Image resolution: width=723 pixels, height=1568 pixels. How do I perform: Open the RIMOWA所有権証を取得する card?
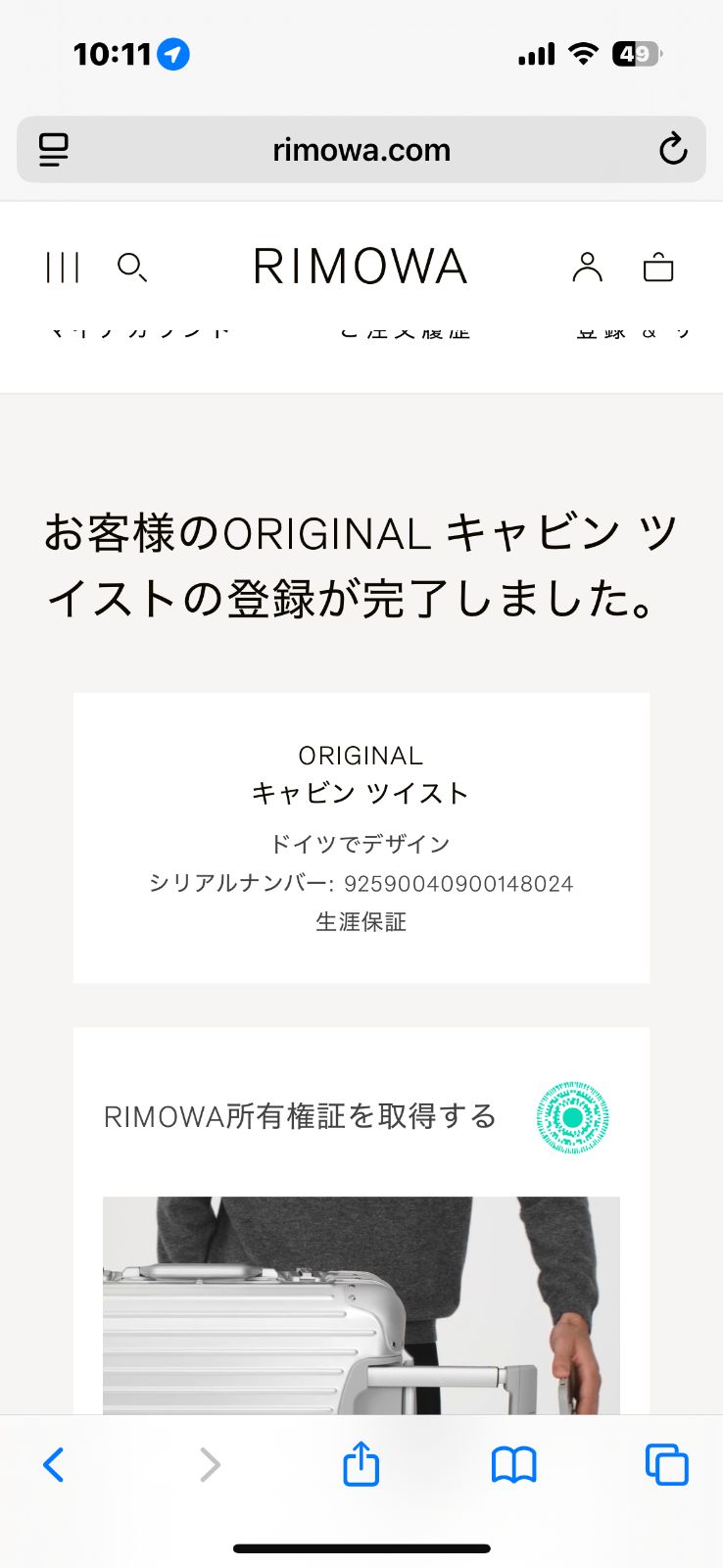(x=361, y=1117)
